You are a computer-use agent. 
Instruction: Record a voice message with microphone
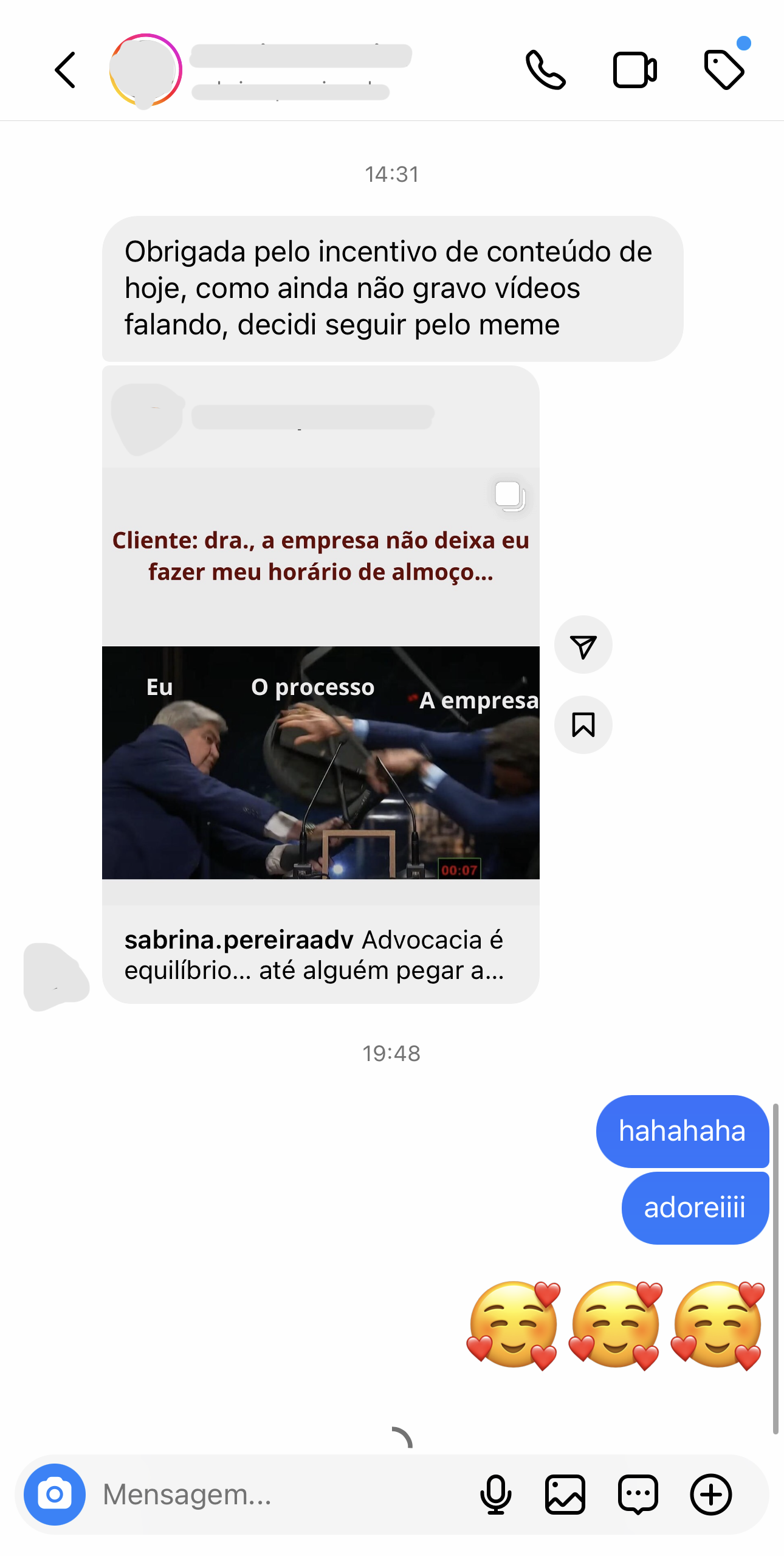(495, 1494)
